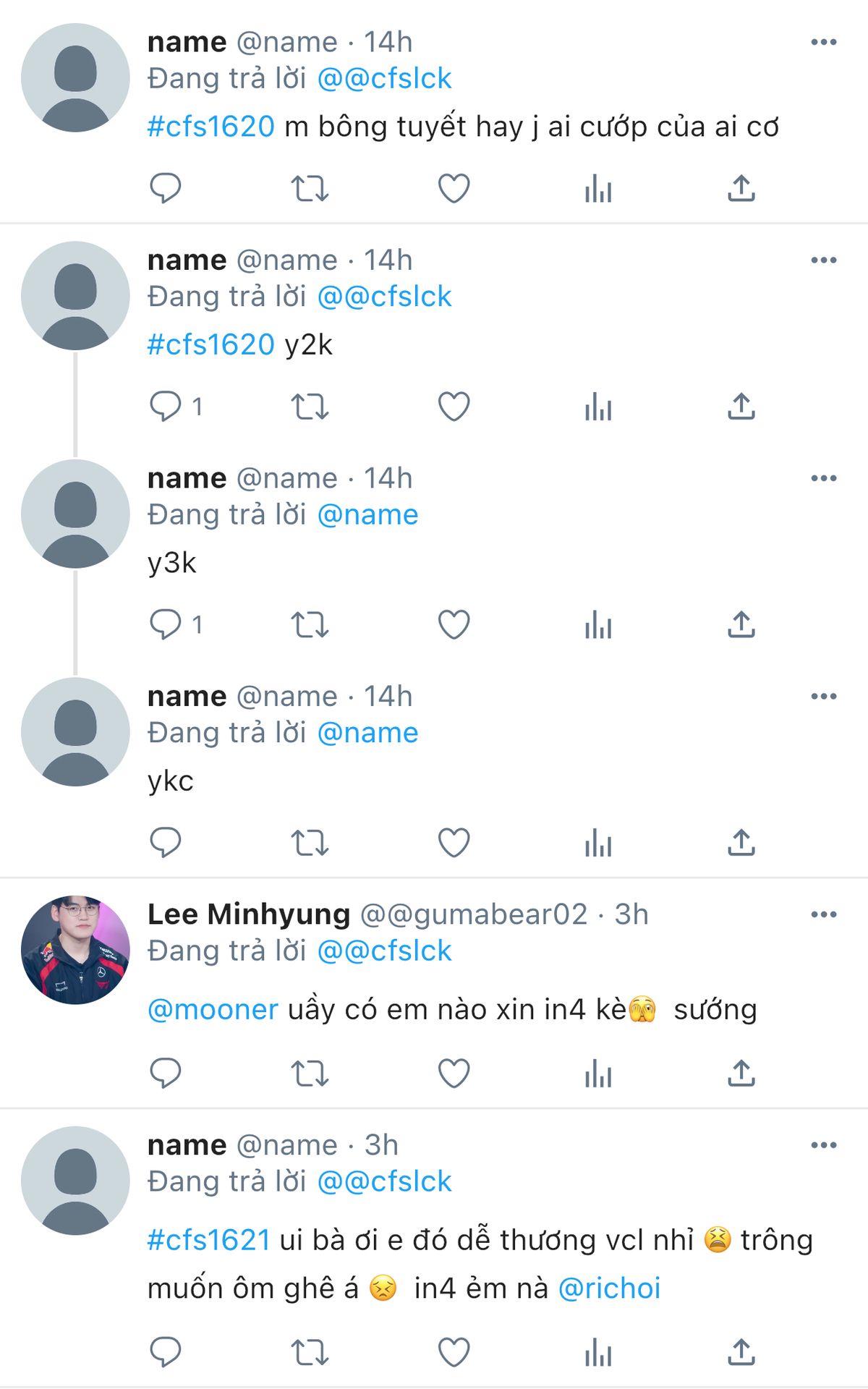The width and height of the screenshot is (868, 1389).
Task: Open @@cfslck link in the bông tuyết reply
Action: pyautogui.click(x=384, y=78)
